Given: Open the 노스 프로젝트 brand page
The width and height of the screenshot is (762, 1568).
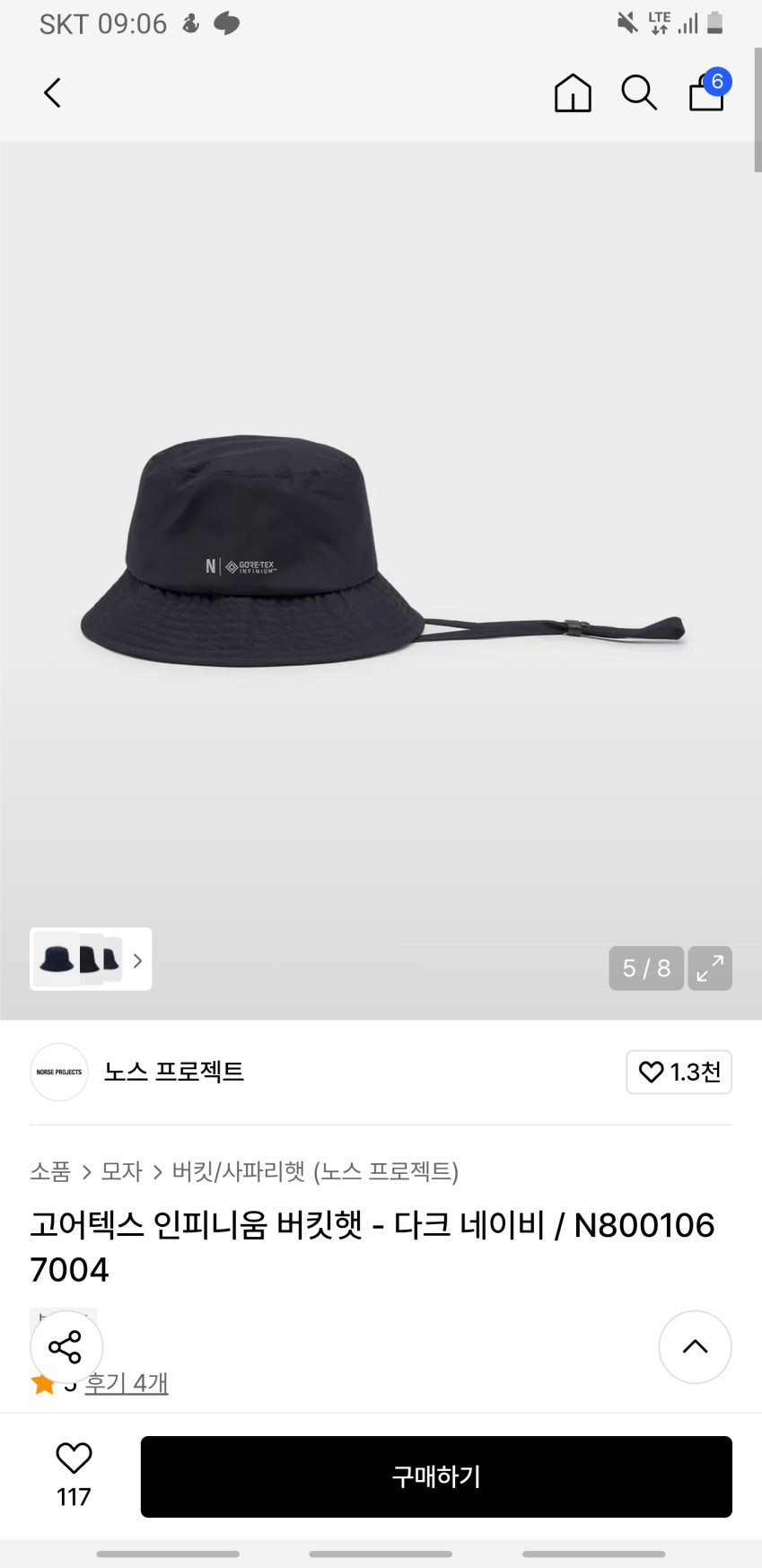Looking at the screenshot, I should tap(173, 1072).
